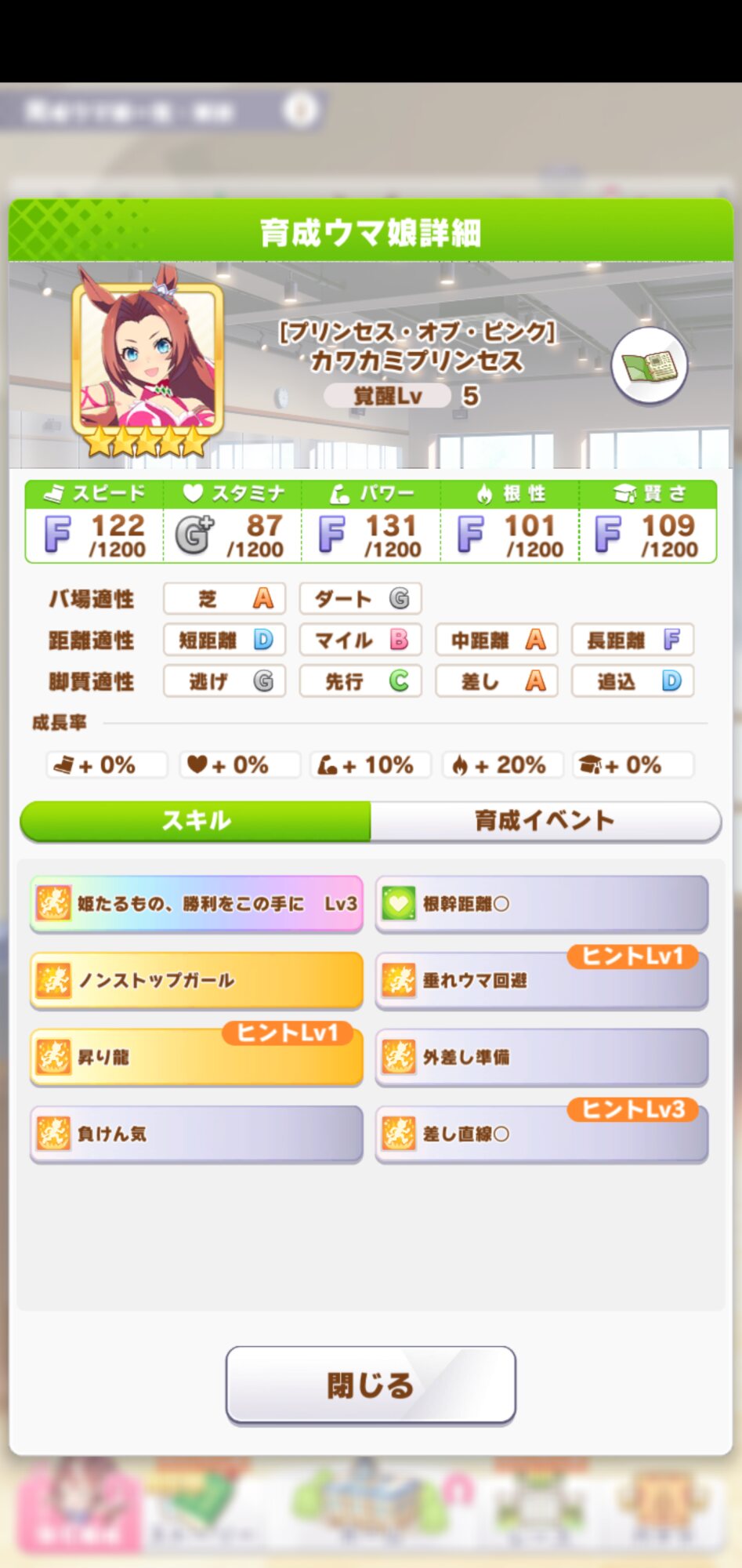Tap the 負けん気 skill
Viewport: 742px width, 1568px height.
(196, 1134)
